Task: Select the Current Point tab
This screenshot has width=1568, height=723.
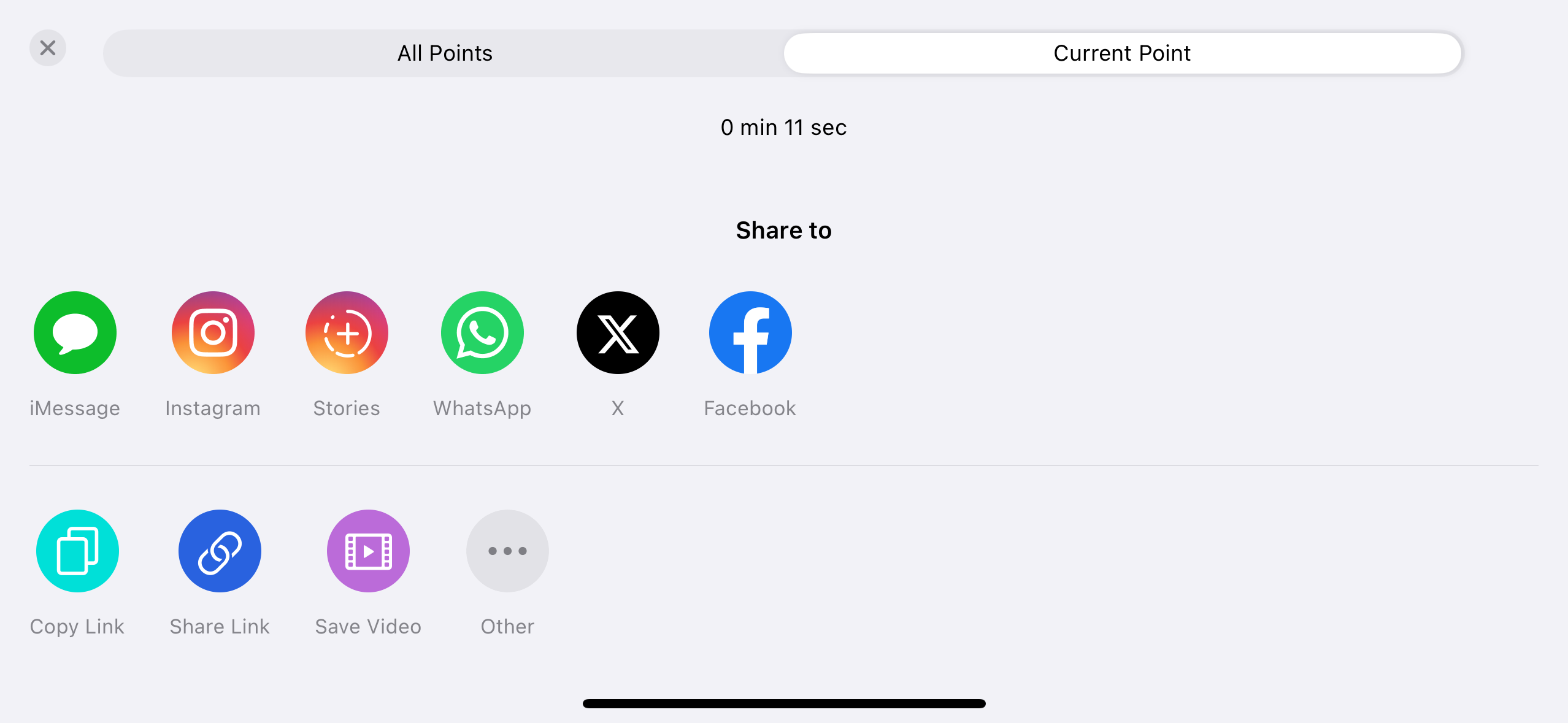Action: [1122, 53]
